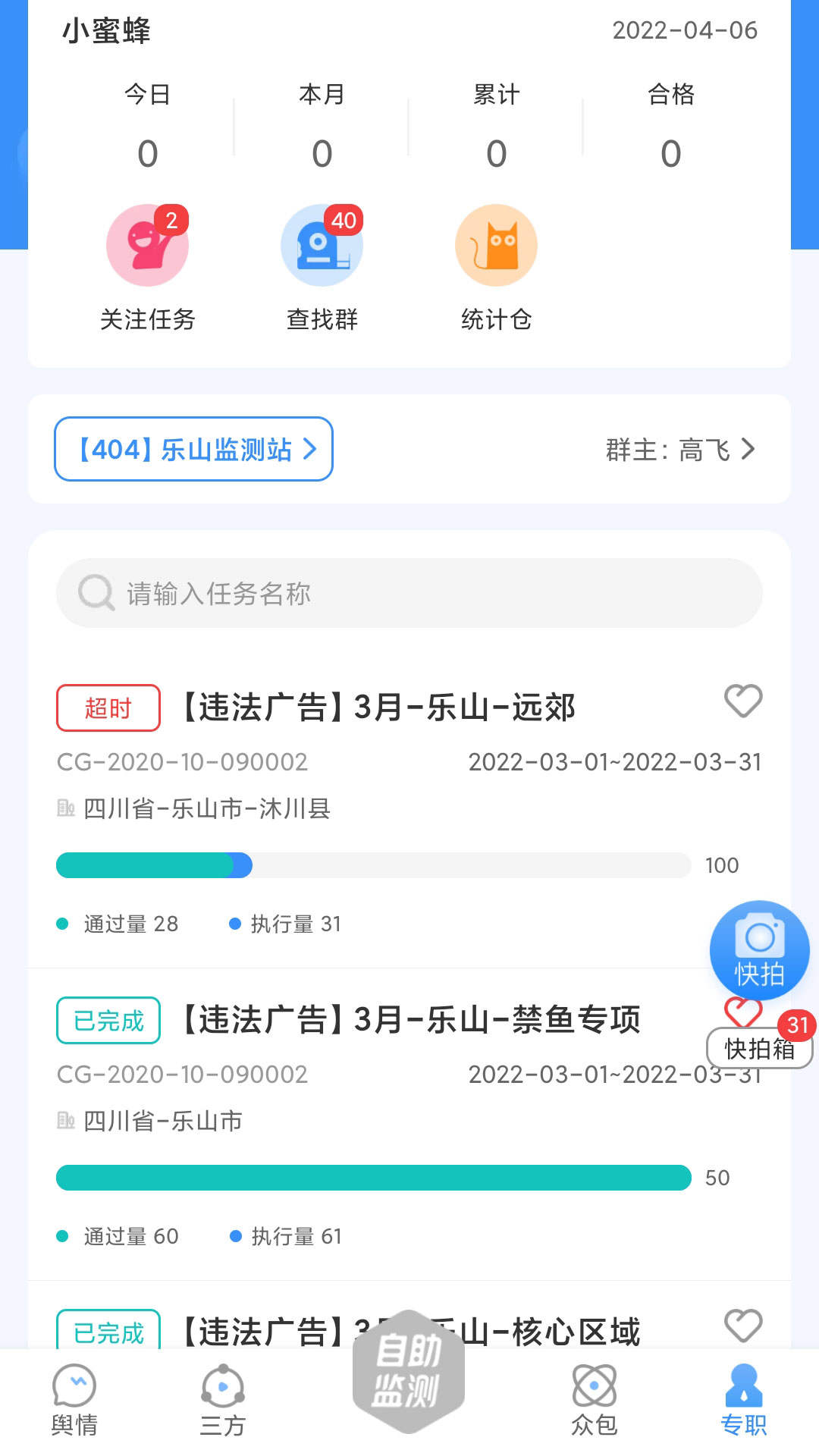The width and height of the screenshot is (819, 1456).
Task: Select the 【404】乐山监测站 group button
Action: pyautogui.click(x=193, y=449)
